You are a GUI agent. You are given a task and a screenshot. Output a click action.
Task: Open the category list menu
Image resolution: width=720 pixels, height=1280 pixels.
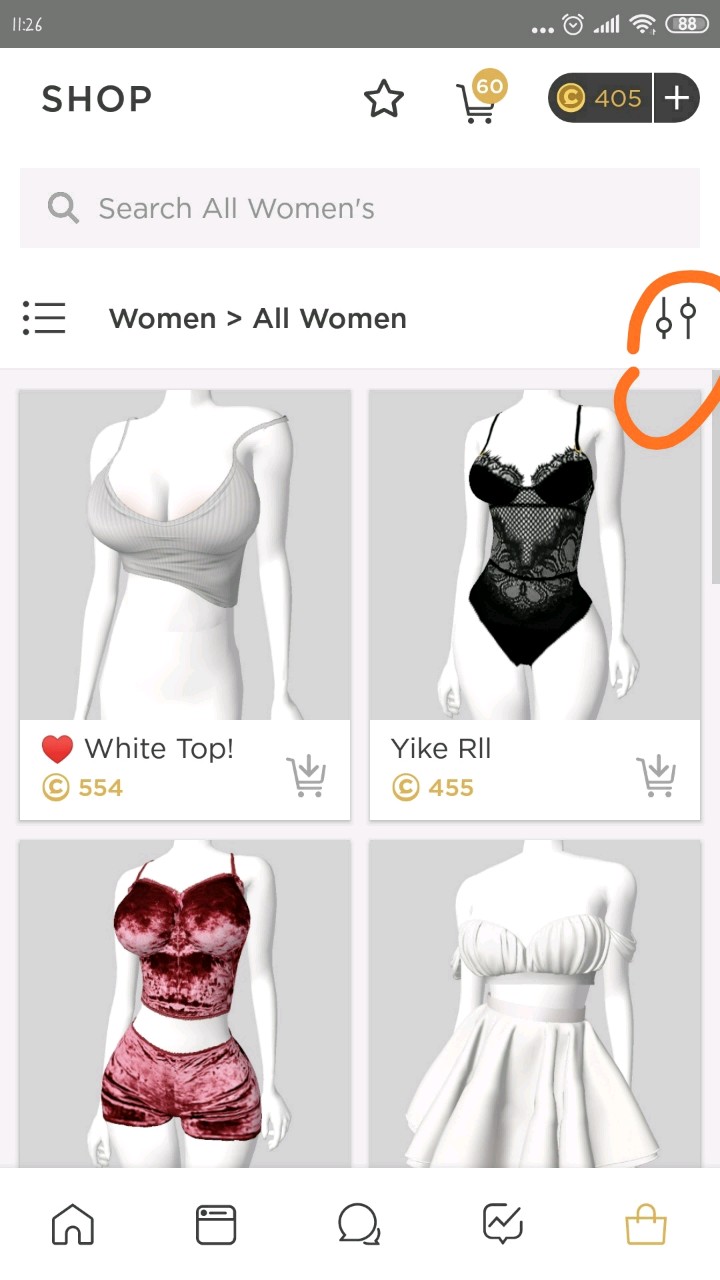pos(44,318)
